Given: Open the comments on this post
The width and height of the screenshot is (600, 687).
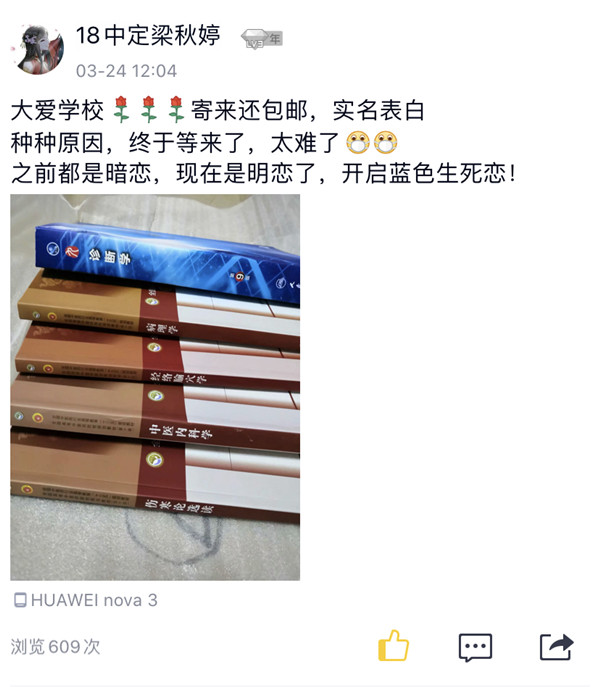Looking at the screenshot, I should pos(475,647).
